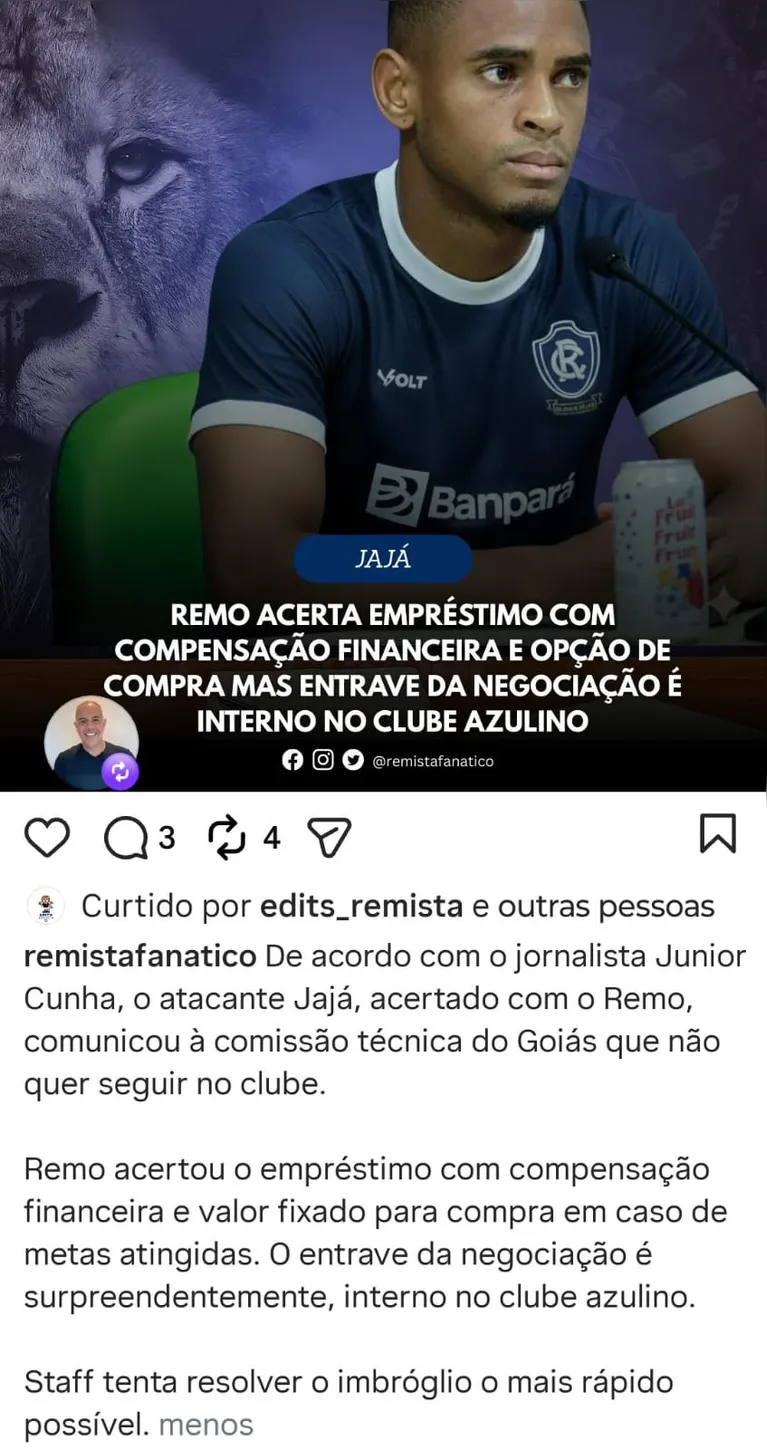Screen dimensions: 767x1450
Task: View people who liked via outras pessoas
Action: pos(609,905)
